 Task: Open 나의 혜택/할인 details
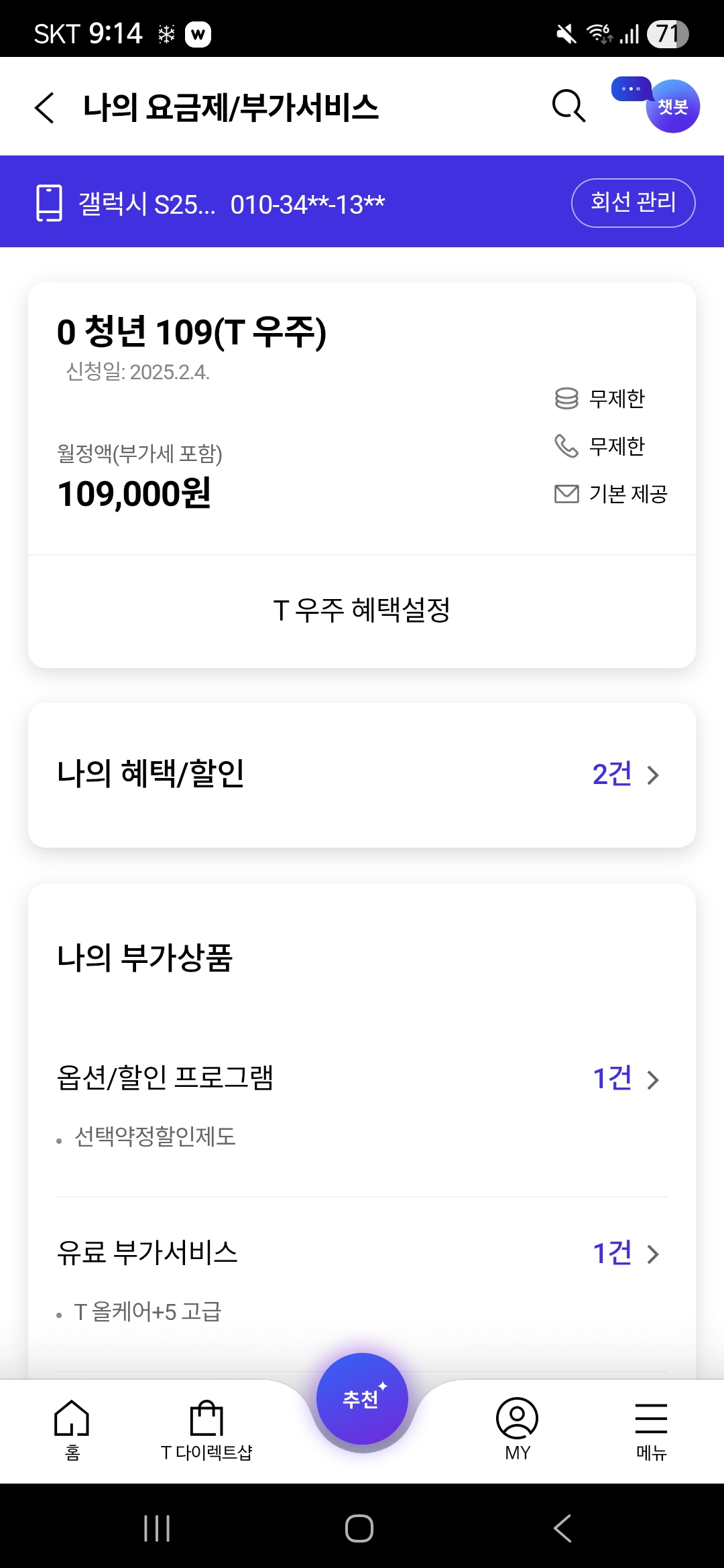(362, 775)
